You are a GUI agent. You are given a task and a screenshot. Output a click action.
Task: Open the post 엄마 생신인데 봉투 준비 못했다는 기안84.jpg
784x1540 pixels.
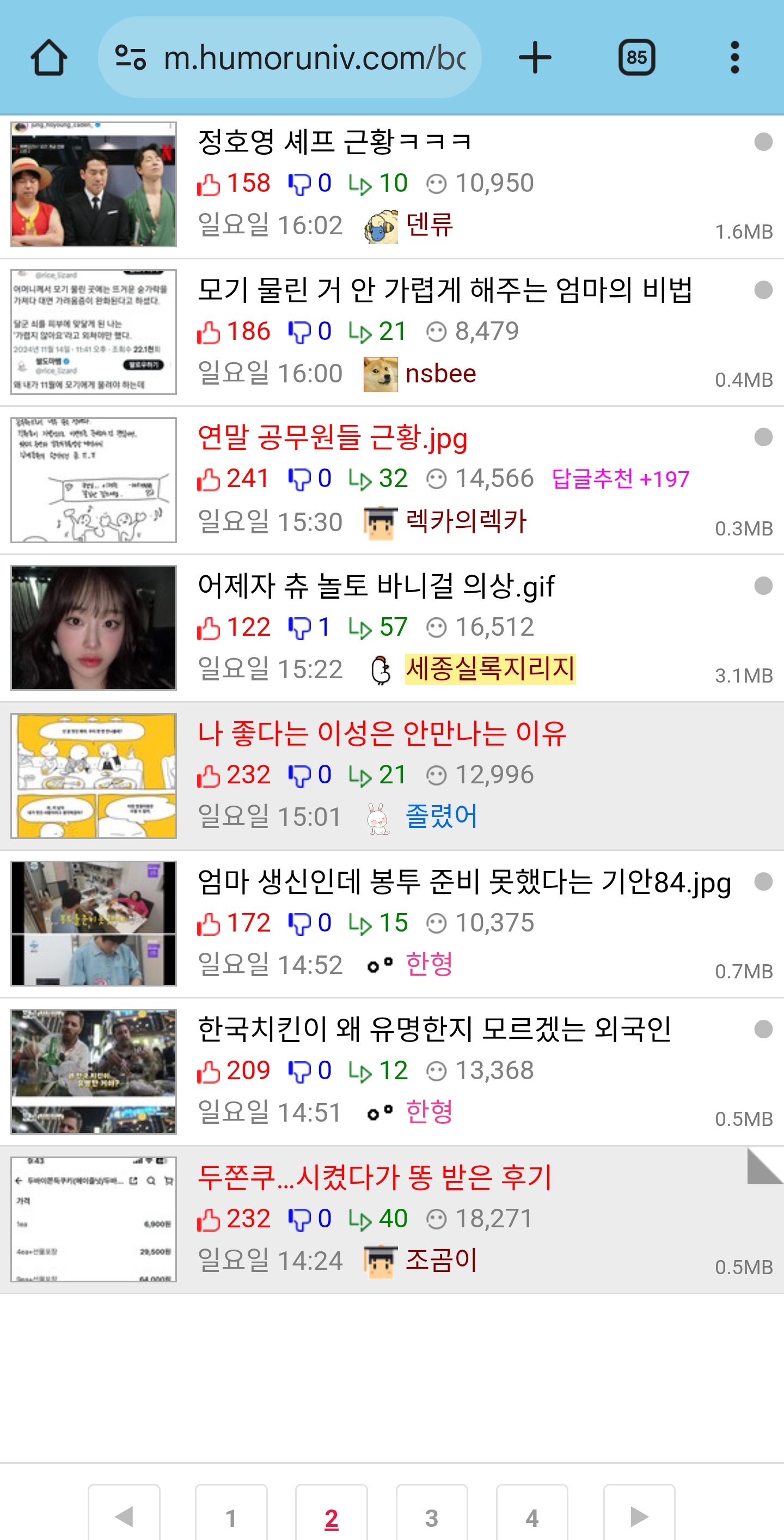(x=464, y=882)
